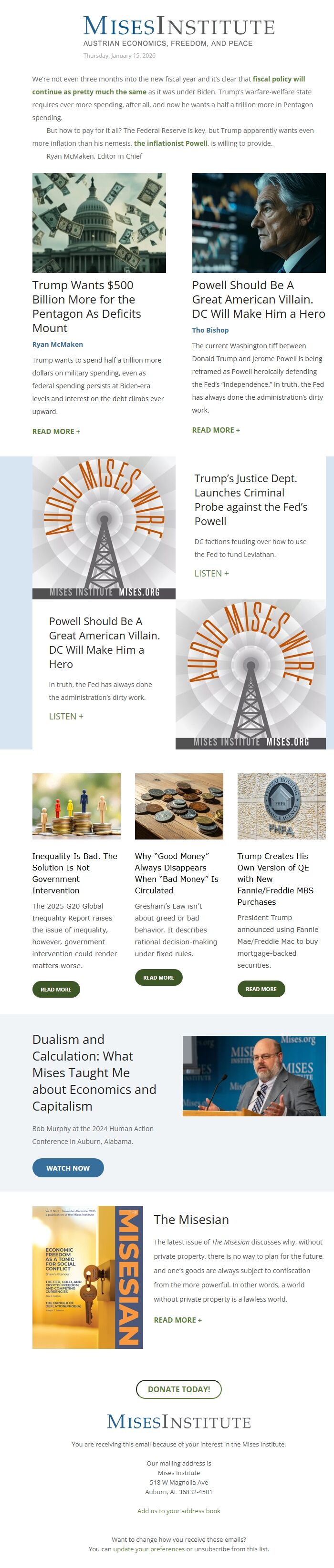Open the Bob Murphy video thumbnail
The height and width of the screenshot is (1568, 334).
254,1076
